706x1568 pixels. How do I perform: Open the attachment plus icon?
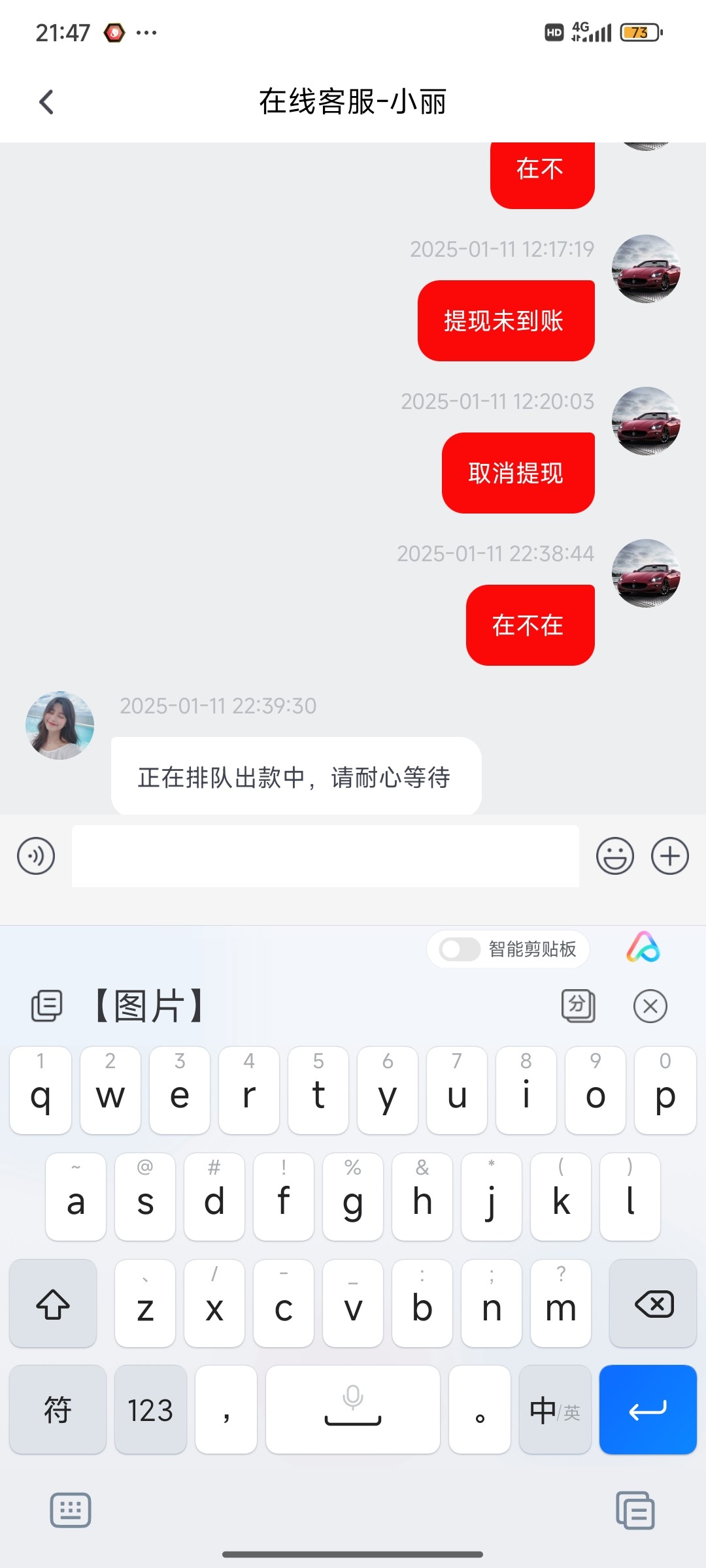(669, 856)
